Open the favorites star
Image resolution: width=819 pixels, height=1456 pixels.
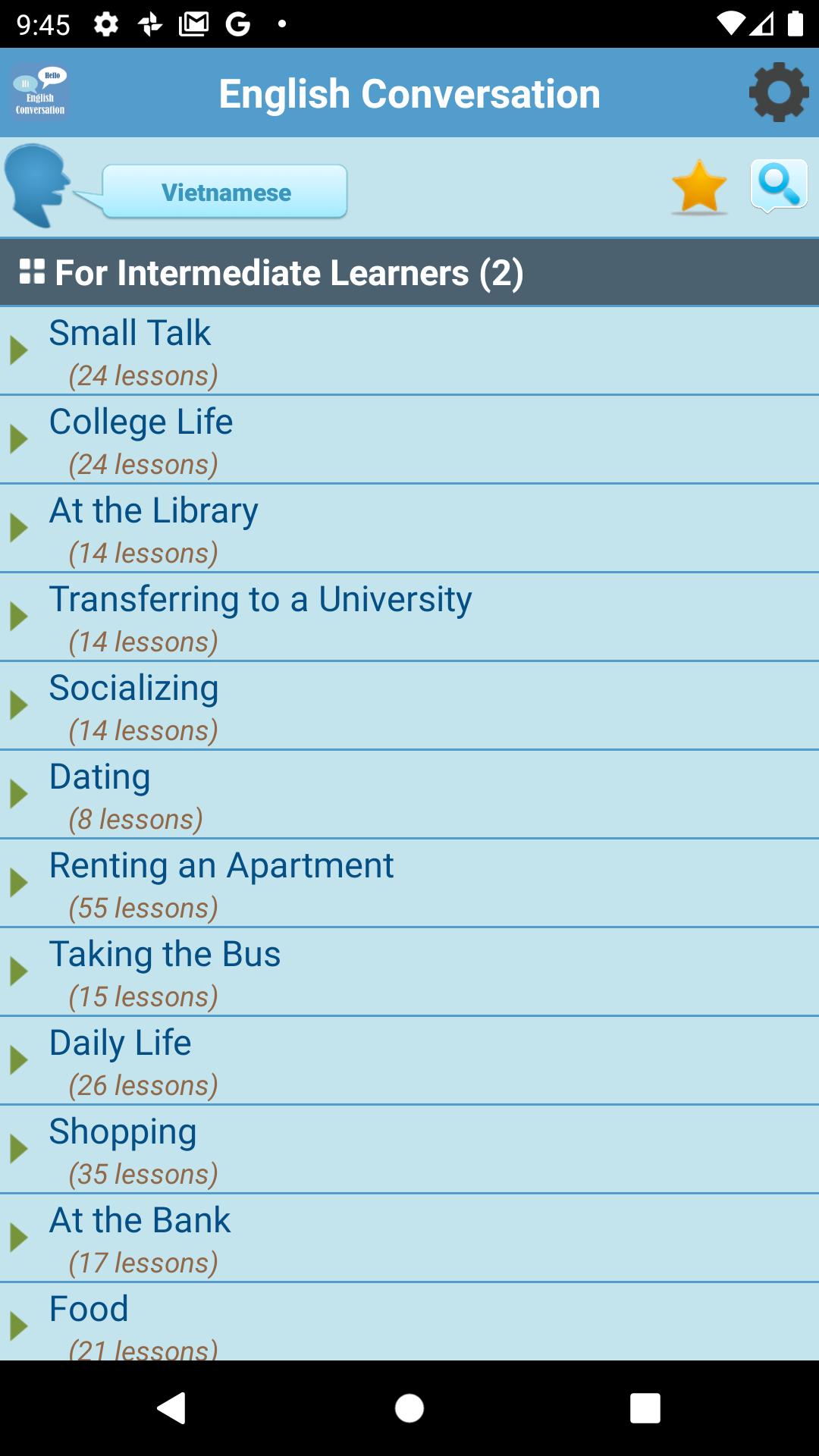[x=699, y=187]
